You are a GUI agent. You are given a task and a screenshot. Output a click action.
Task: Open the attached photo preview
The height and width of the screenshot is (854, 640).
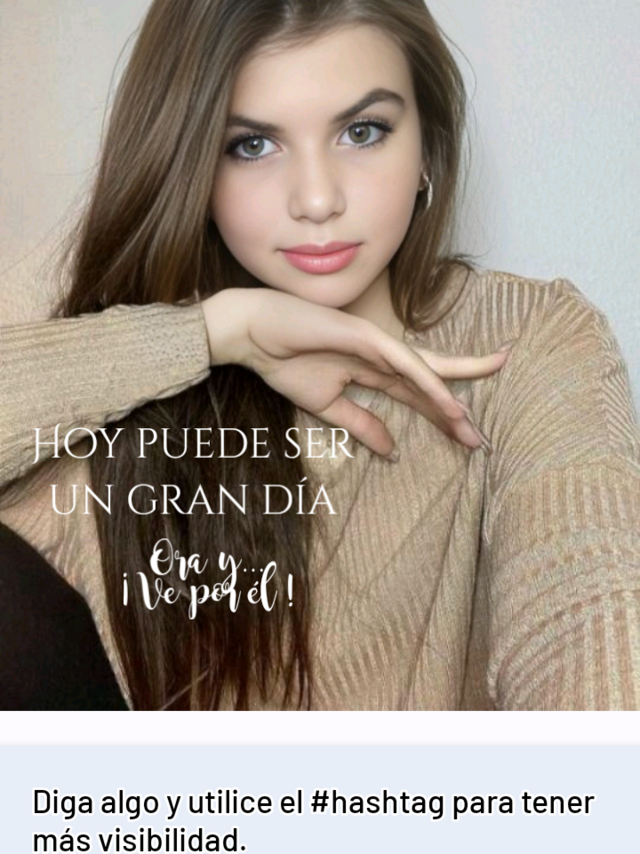click(x=320, y=355)
